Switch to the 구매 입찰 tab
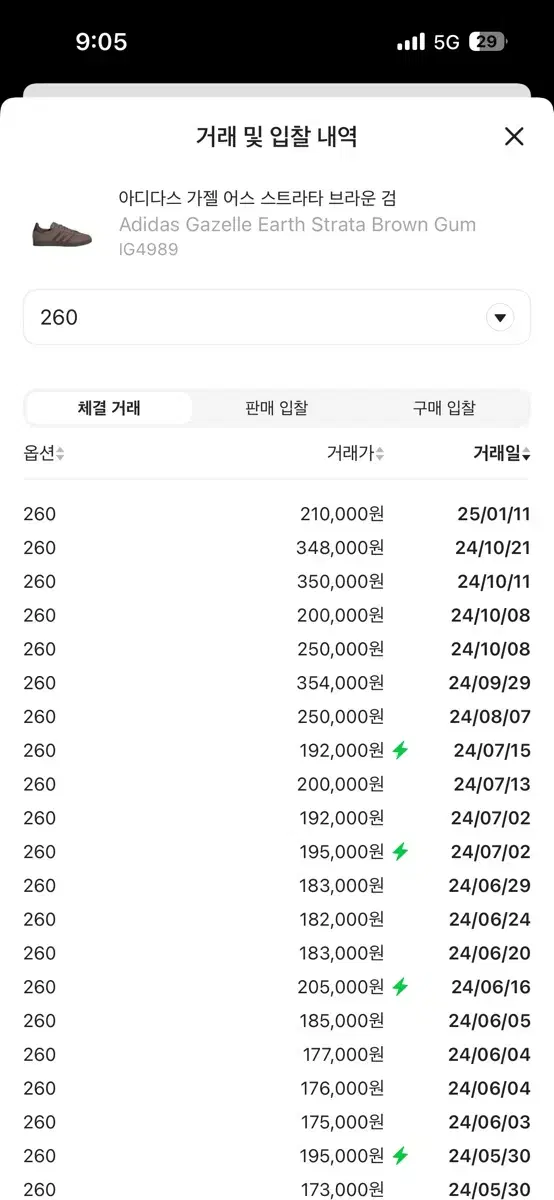The height and width of the screenshot is (1200, 554). [443, 408]
